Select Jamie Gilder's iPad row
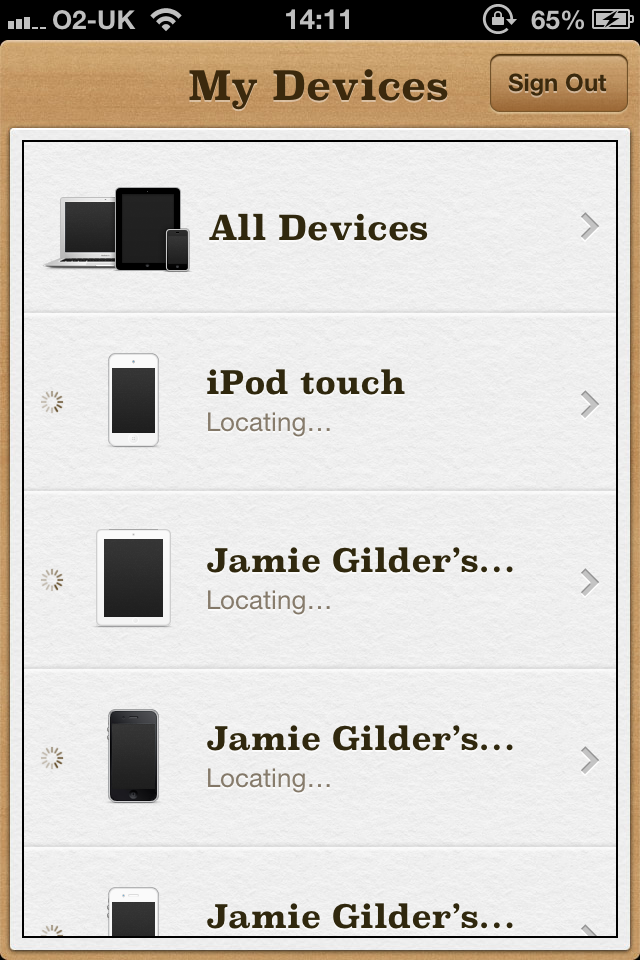 click(x=320, y=580)
